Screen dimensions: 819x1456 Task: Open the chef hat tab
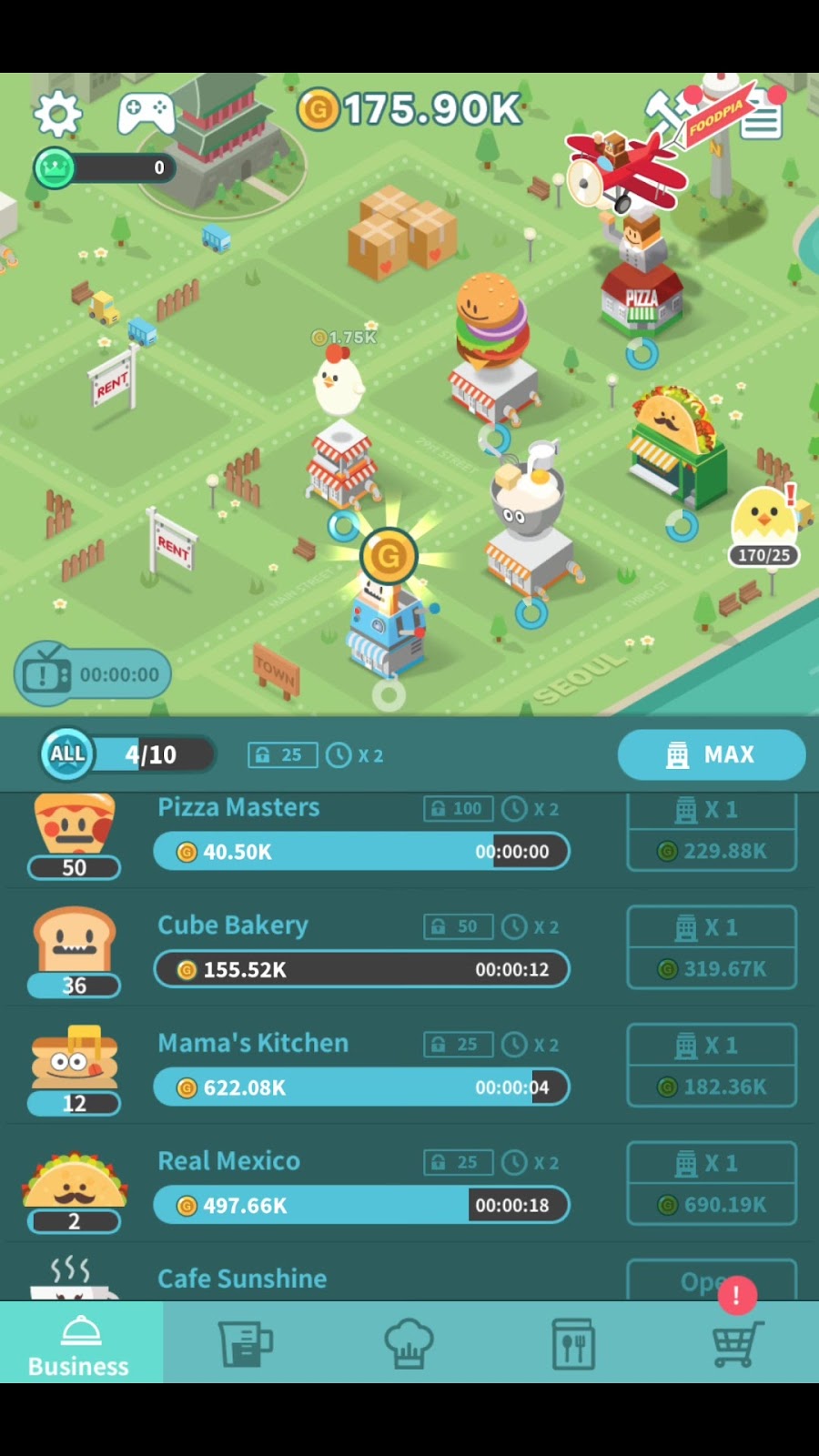tap(409, 1344)
